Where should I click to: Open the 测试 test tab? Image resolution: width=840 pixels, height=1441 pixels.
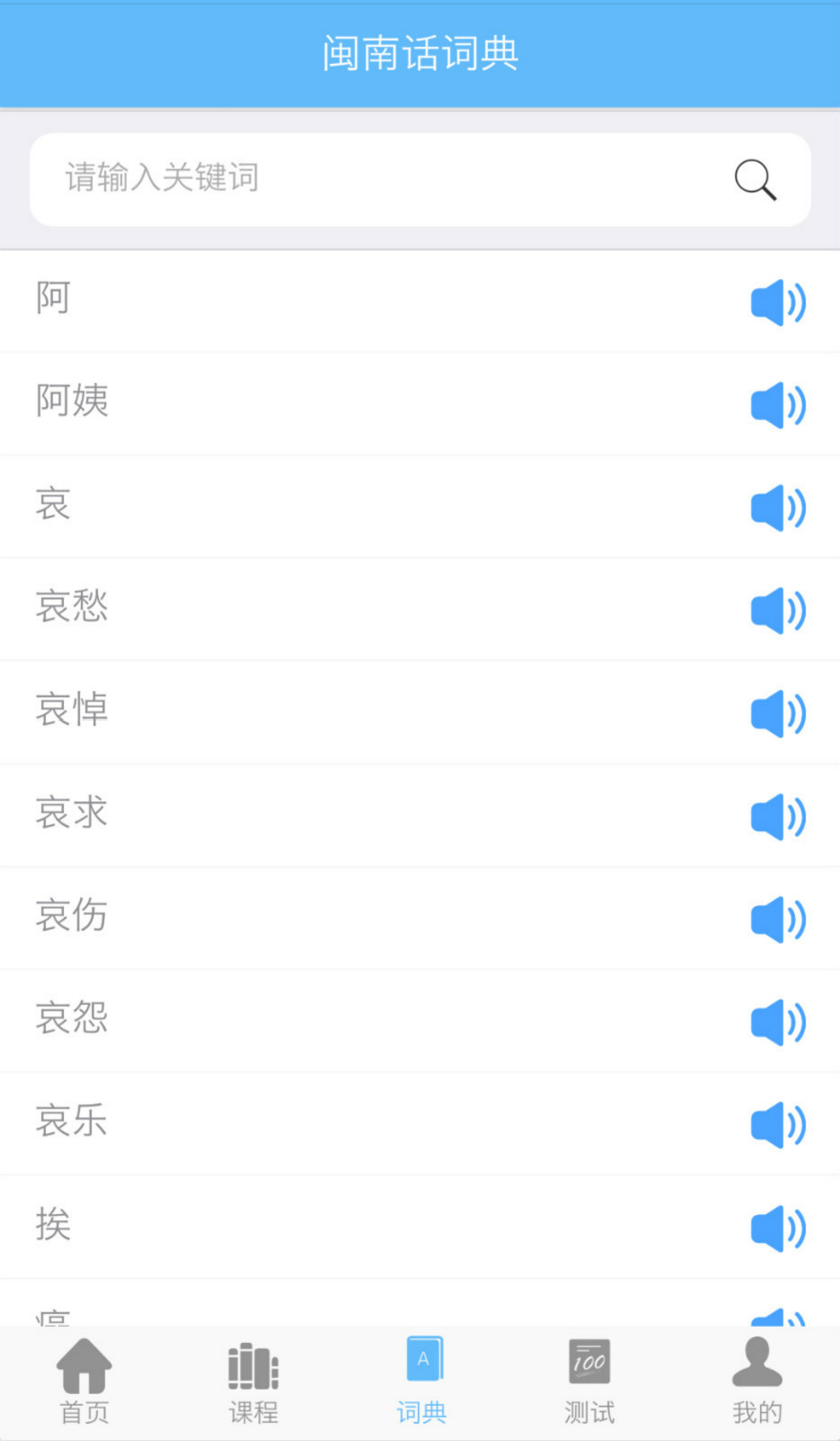click(588, 1381)
